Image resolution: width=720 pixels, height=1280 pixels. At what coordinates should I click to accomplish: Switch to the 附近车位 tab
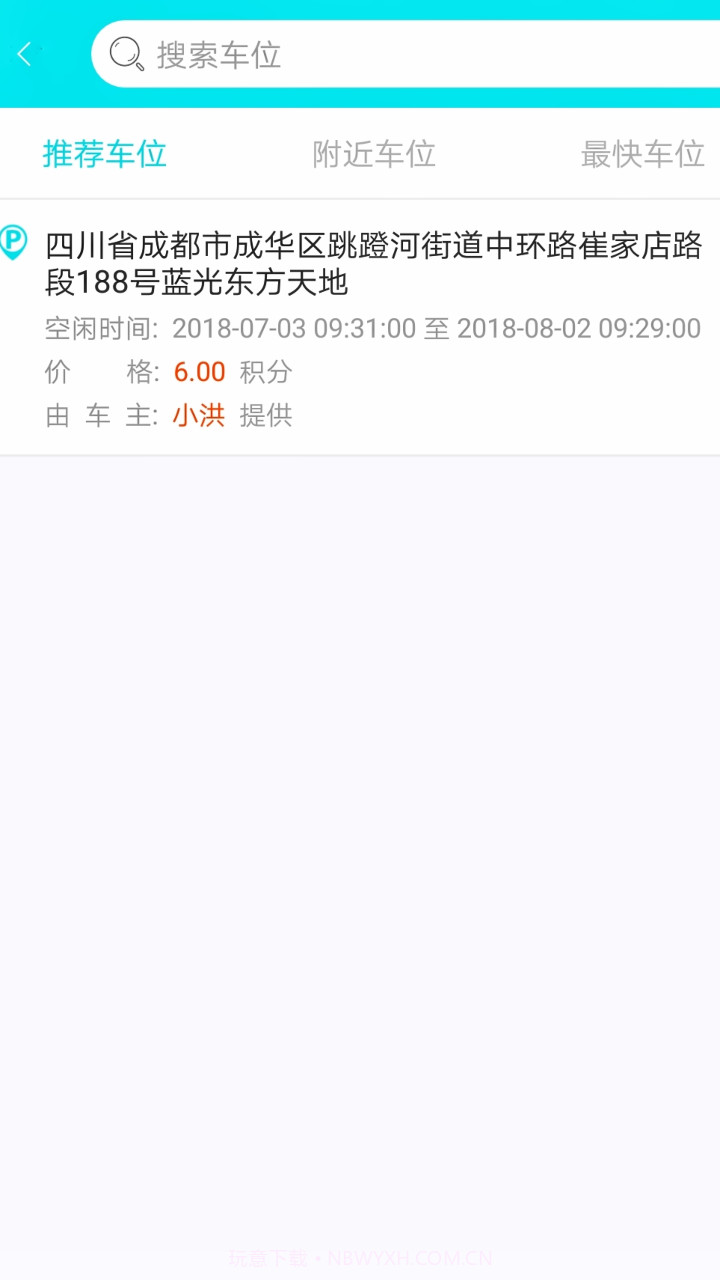pos(375,154)
